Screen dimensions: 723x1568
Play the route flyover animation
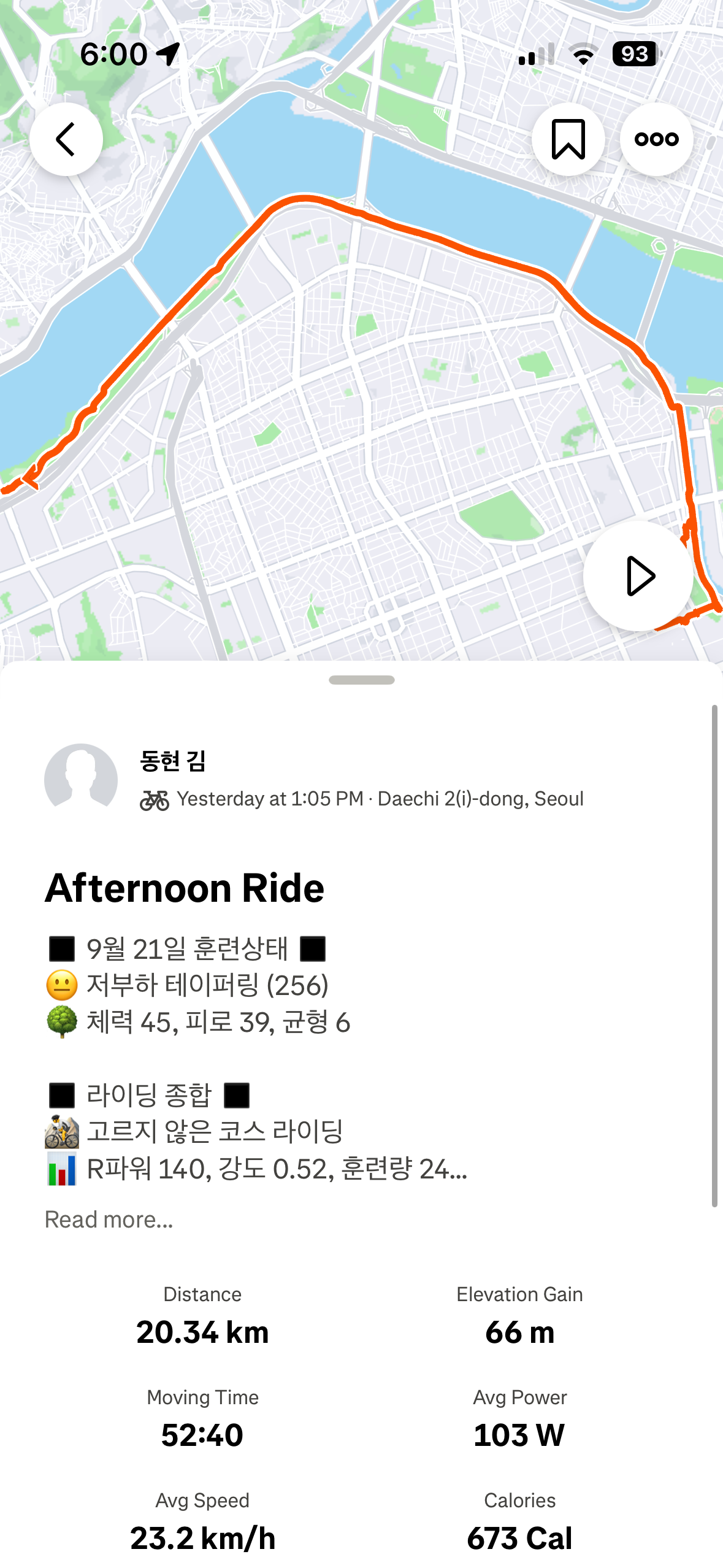tap(638, 576)
